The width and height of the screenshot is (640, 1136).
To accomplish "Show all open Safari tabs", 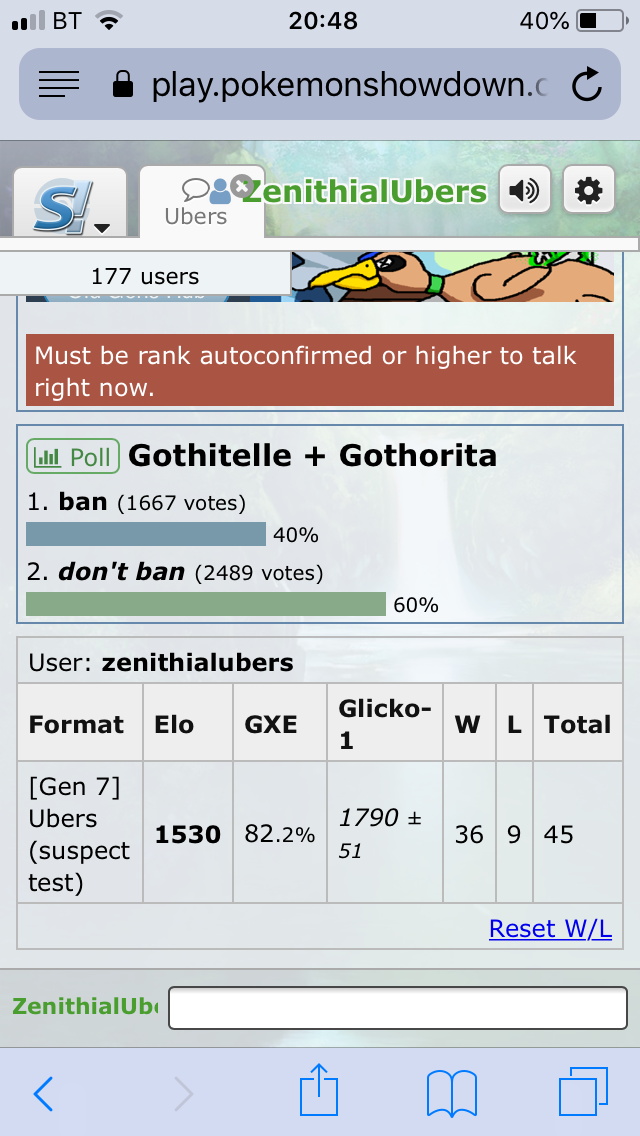I will click(583, 1092).
